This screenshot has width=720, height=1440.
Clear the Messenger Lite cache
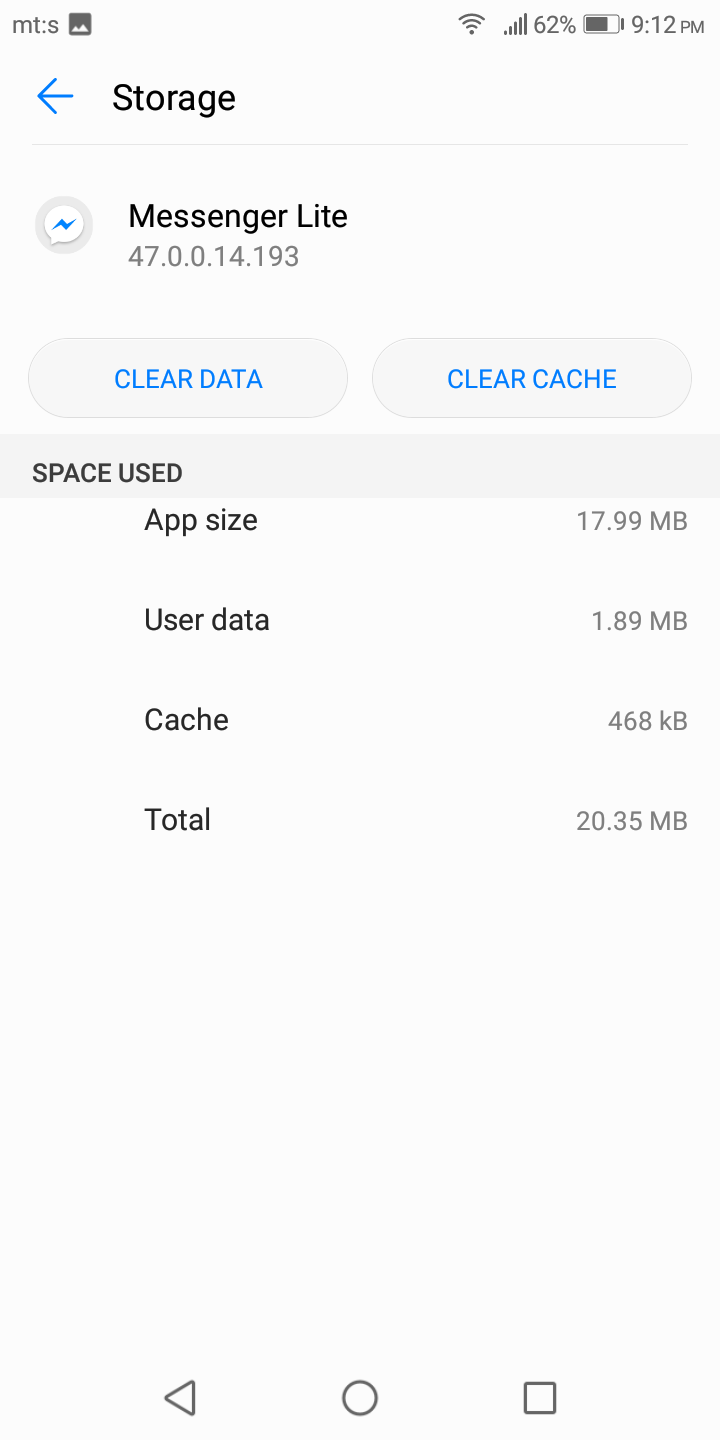(x=532, y=378)
